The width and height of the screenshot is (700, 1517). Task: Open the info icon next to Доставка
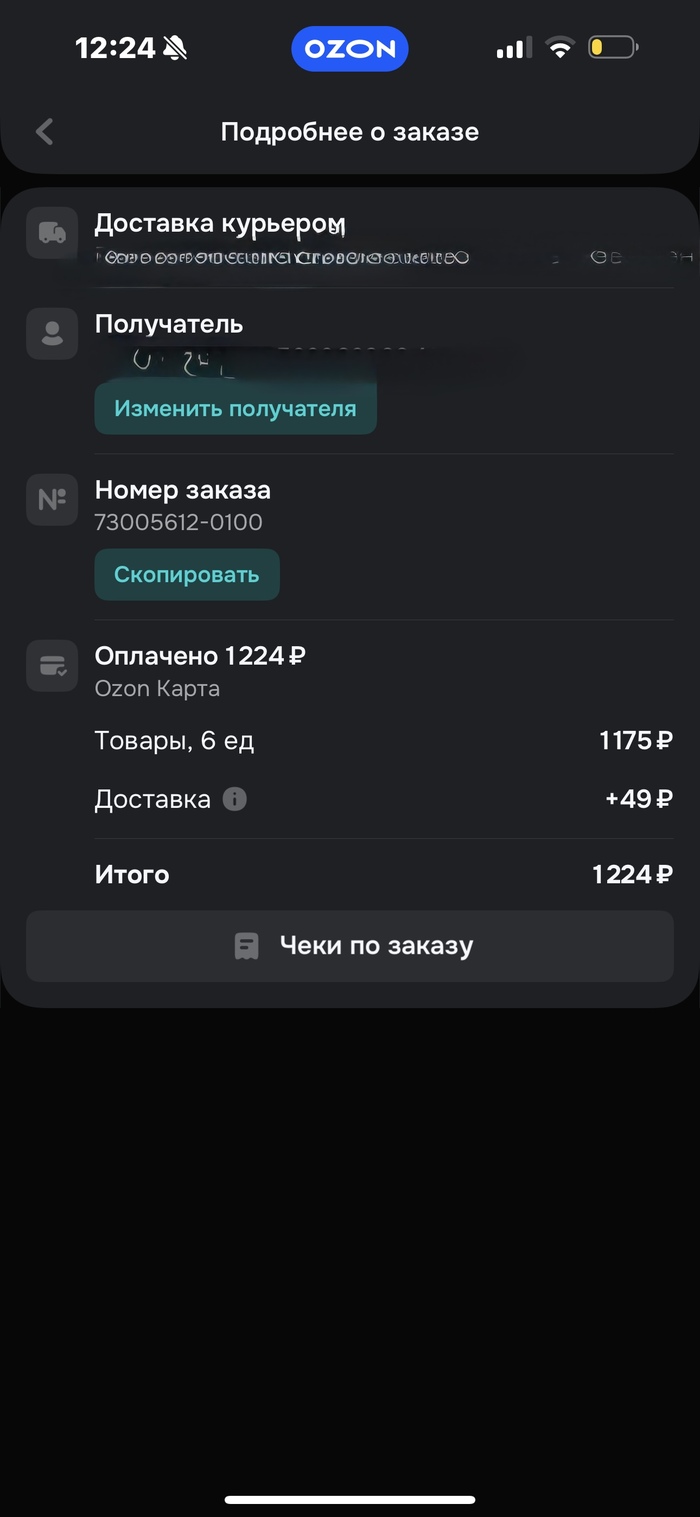[x=234, y=799]
